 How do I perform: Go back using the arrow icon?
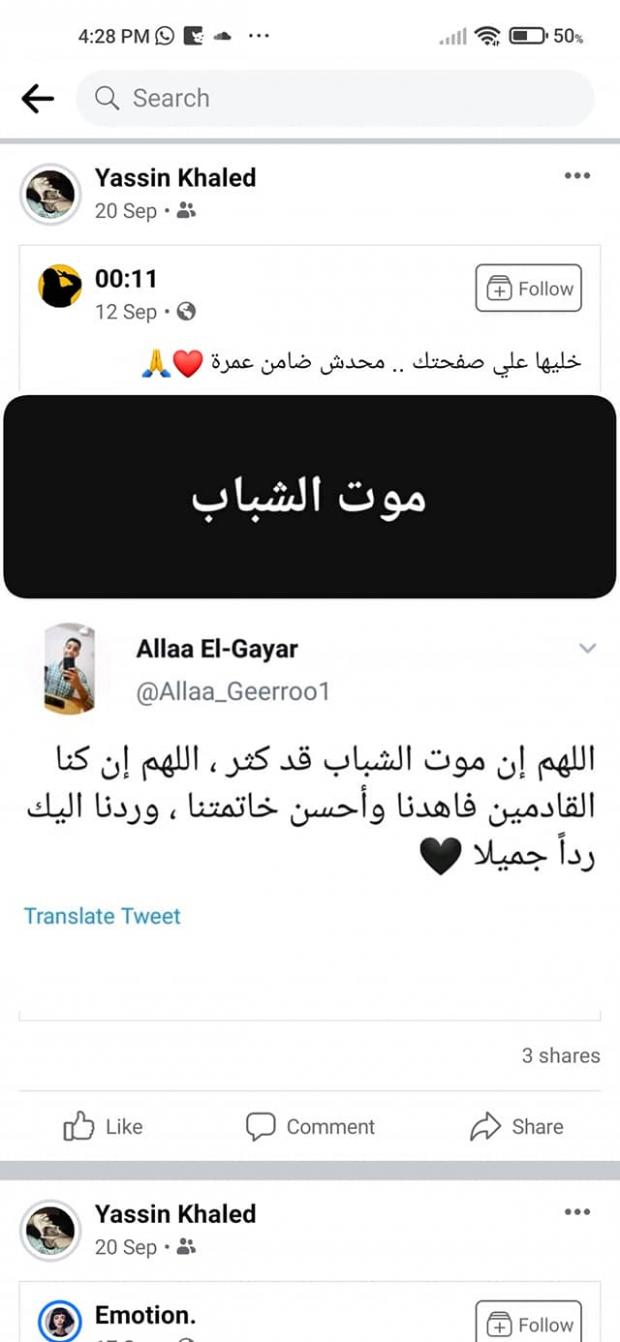37,98
